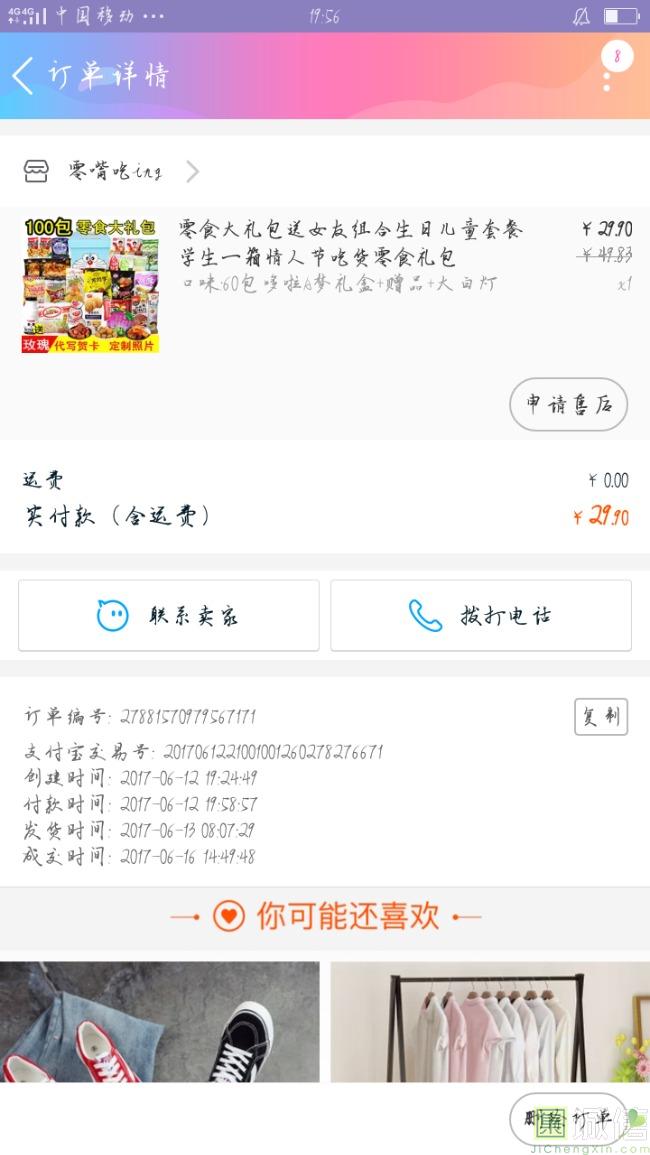The height and width of the screenshot is (1155, 650).
Task: Go back from the 订单详情 page
Action: pyautogui.click(x=24, y=76)
